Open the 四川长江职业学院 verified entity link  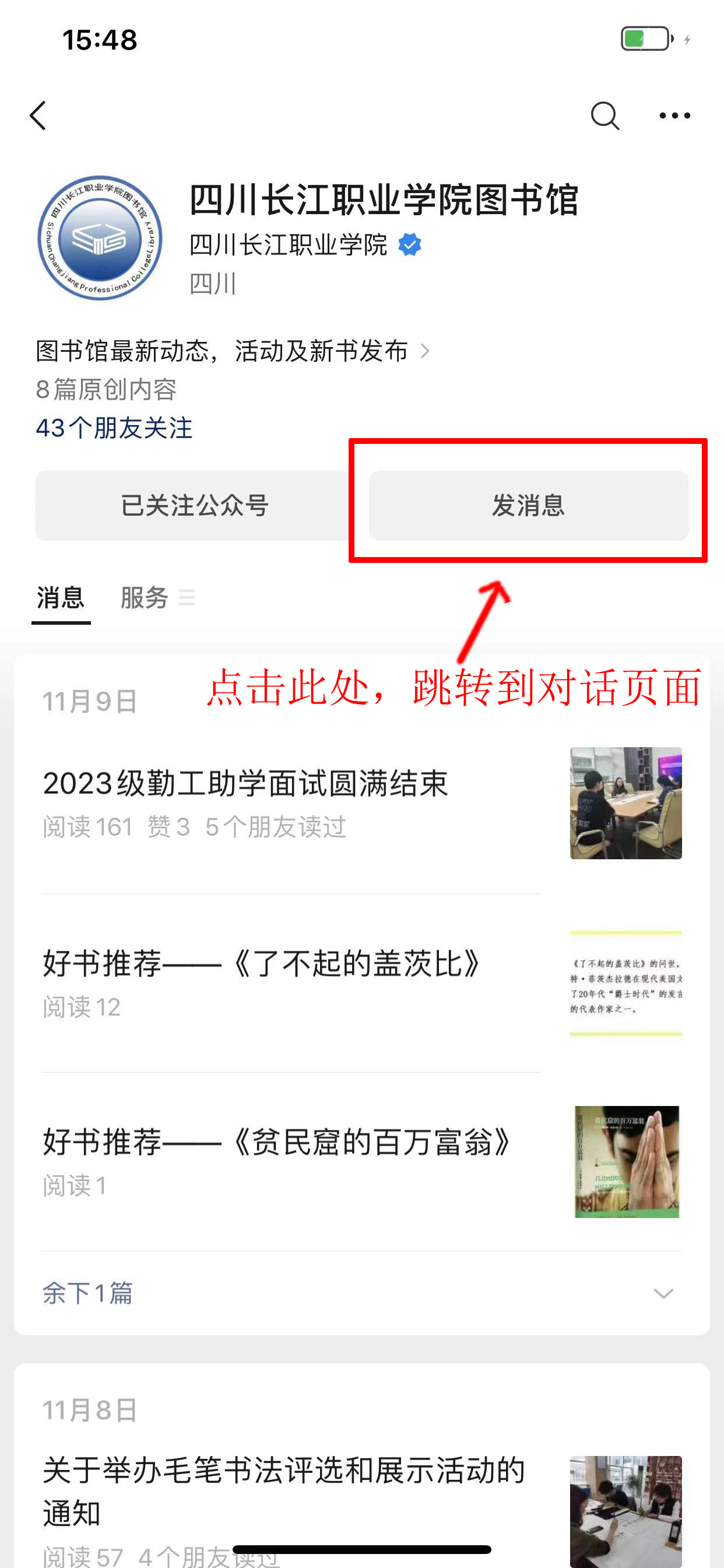tap(289, 246)
